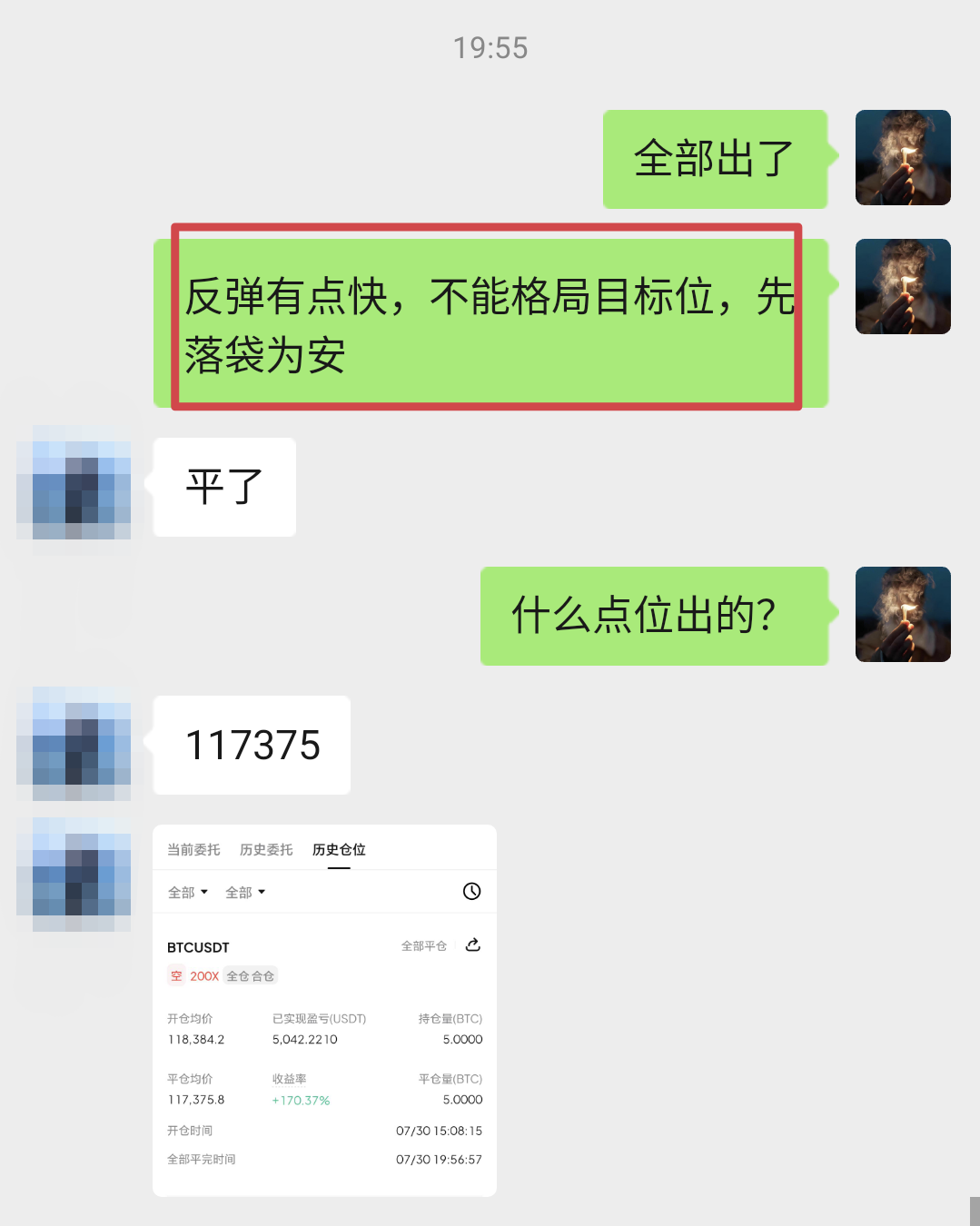
Task: Open sender's avatar beside 全部出了 message
Action: pyautogui.click(x=903, y=158)
